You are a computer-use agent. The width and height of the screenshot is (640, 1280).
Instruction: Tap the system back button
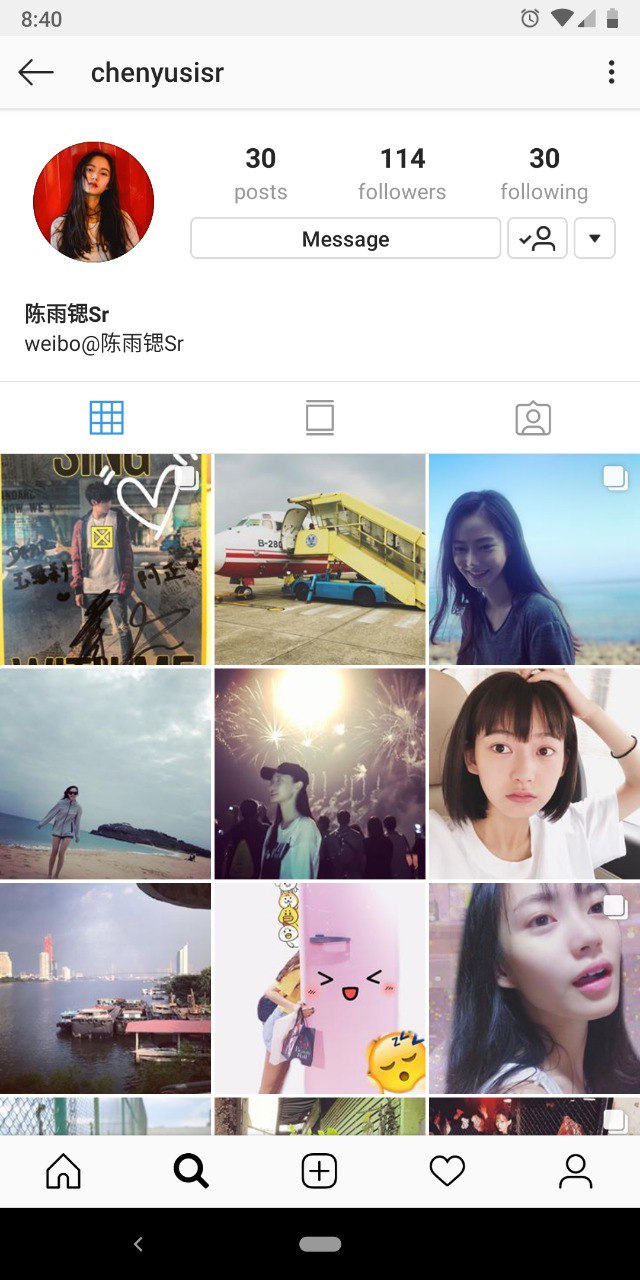click(138, 1244)
